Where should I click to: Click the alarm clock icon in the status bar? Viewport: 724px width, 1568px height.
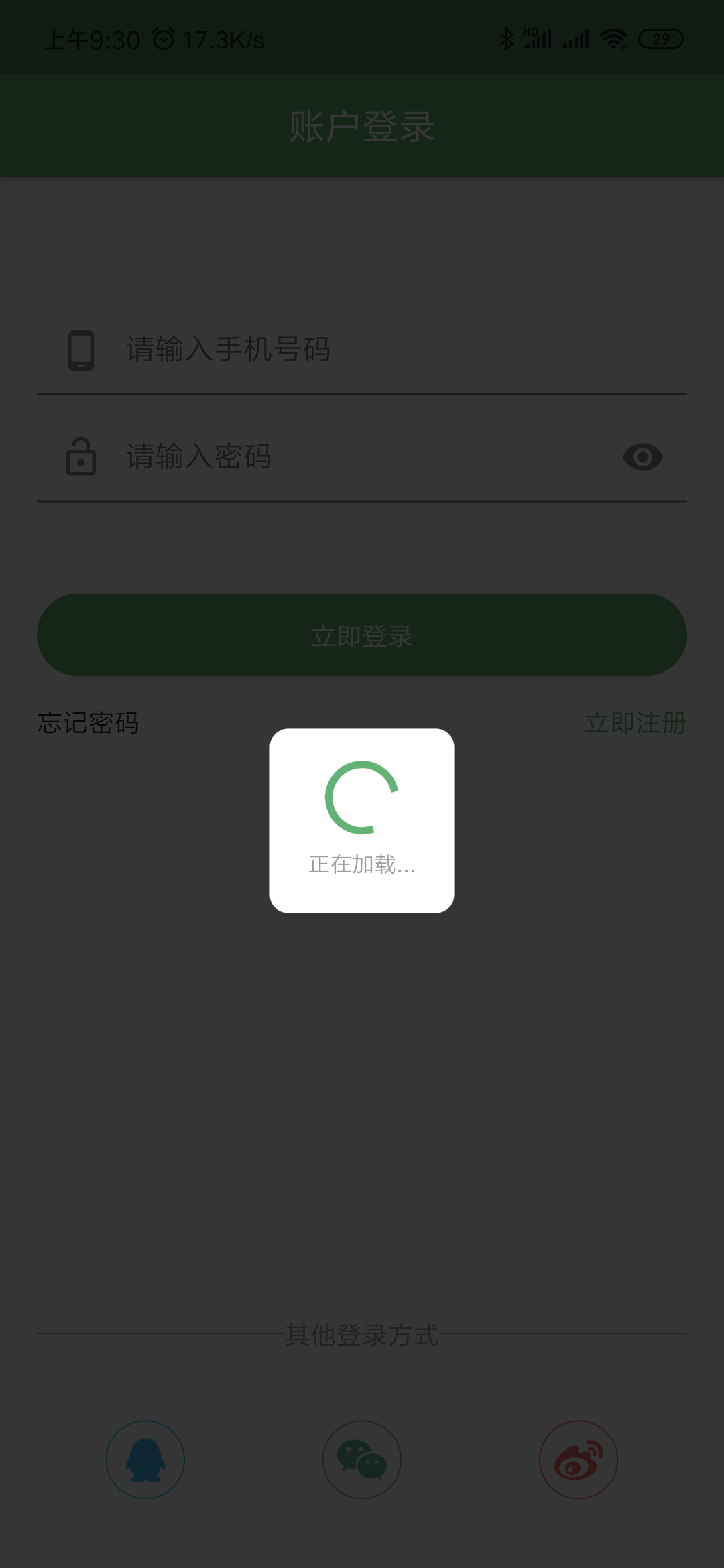[164, 38]
